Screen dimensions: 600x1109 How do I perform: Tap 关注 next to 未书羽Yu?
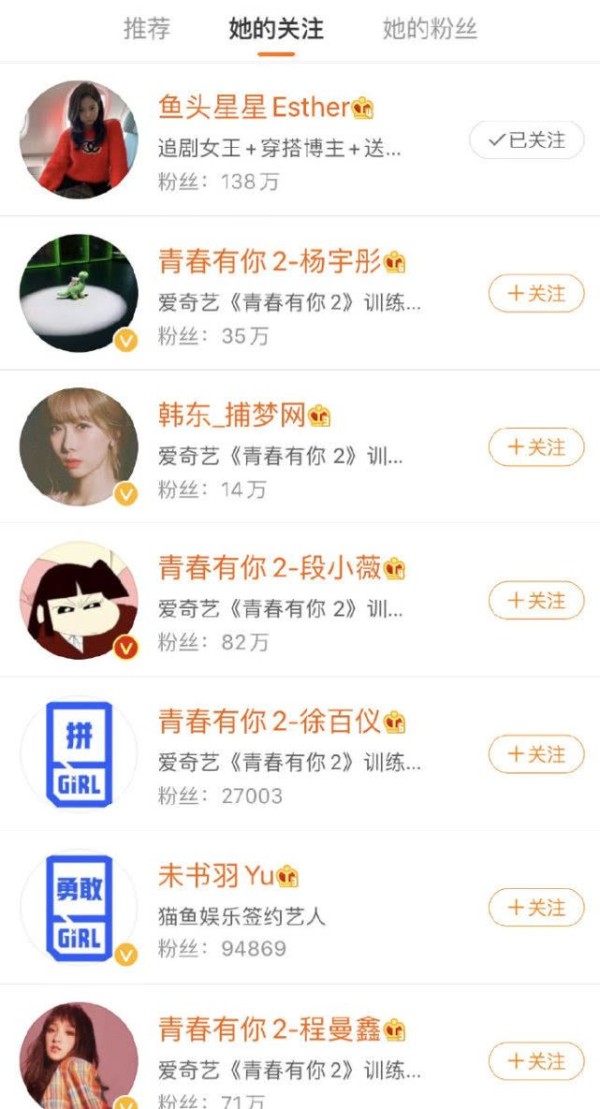tap(536, 907)
